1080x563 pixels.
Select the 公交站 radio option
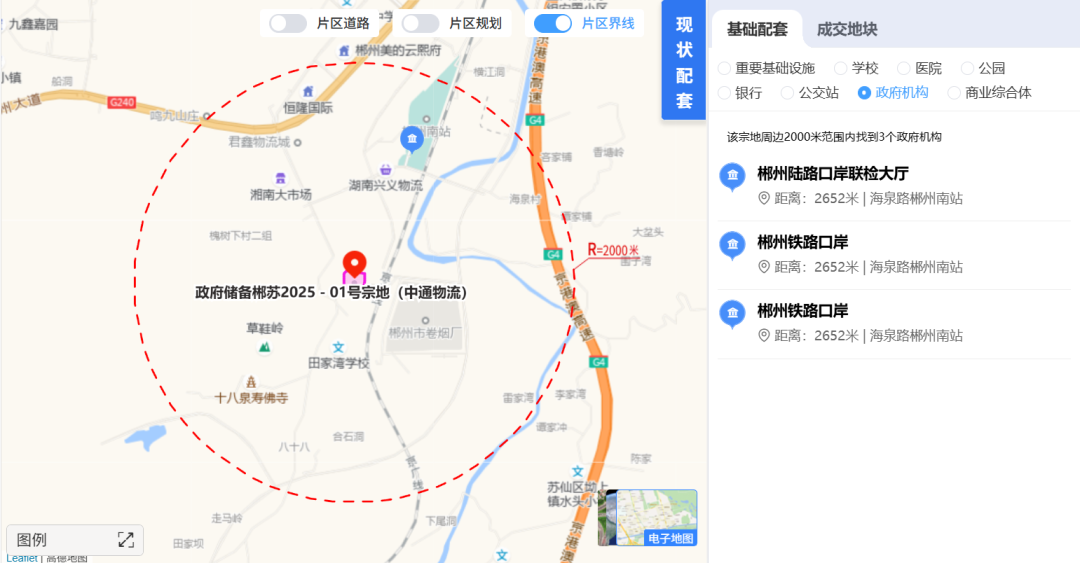tap(788, 93)
